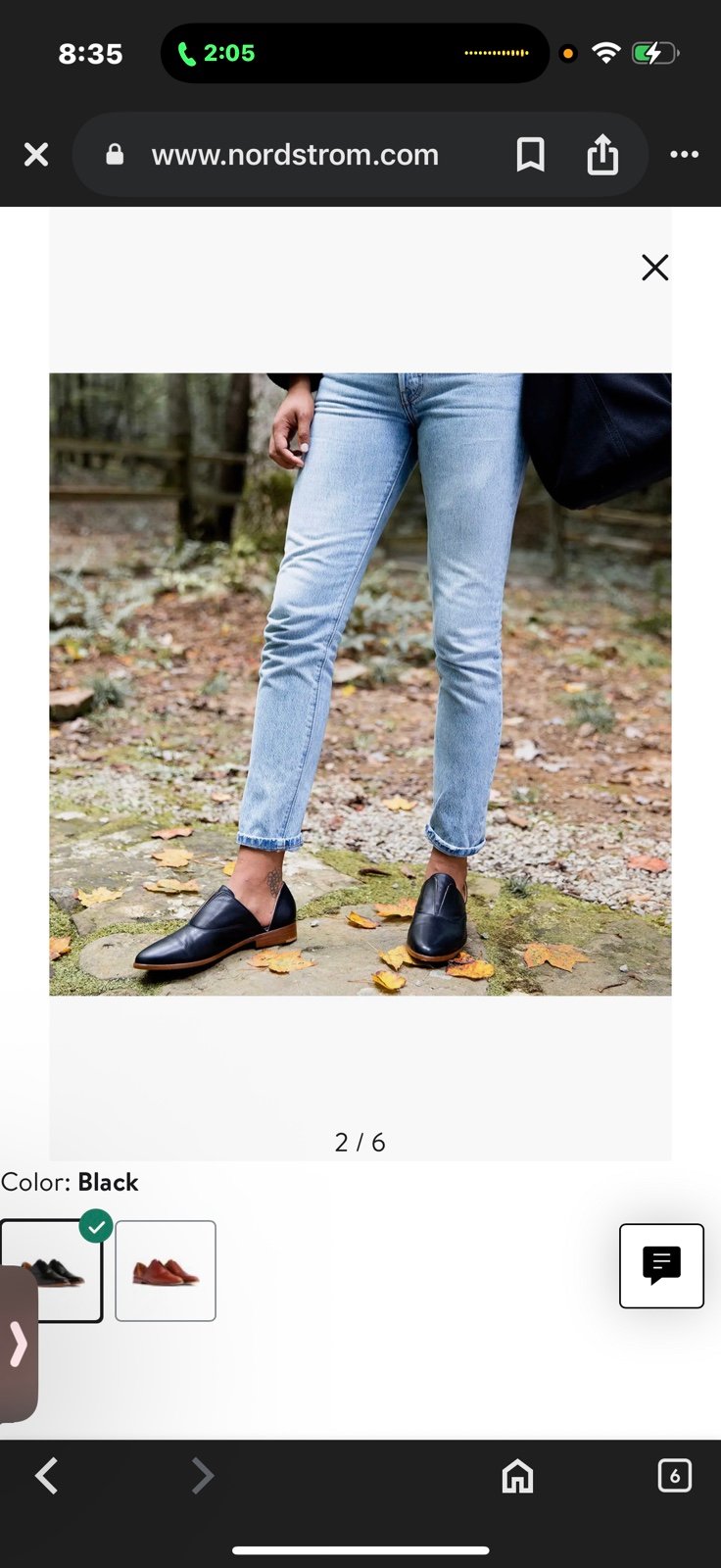The height and width of the screenshot is (1568, 721).
Task: Close the product image viewer
Action: 654,268
